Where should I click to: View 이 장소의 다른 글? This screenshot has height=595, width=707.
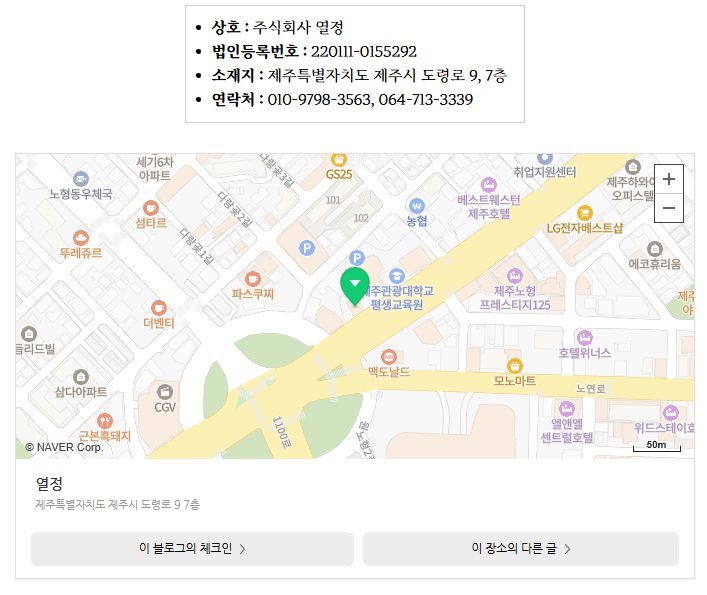coord(520,549)
